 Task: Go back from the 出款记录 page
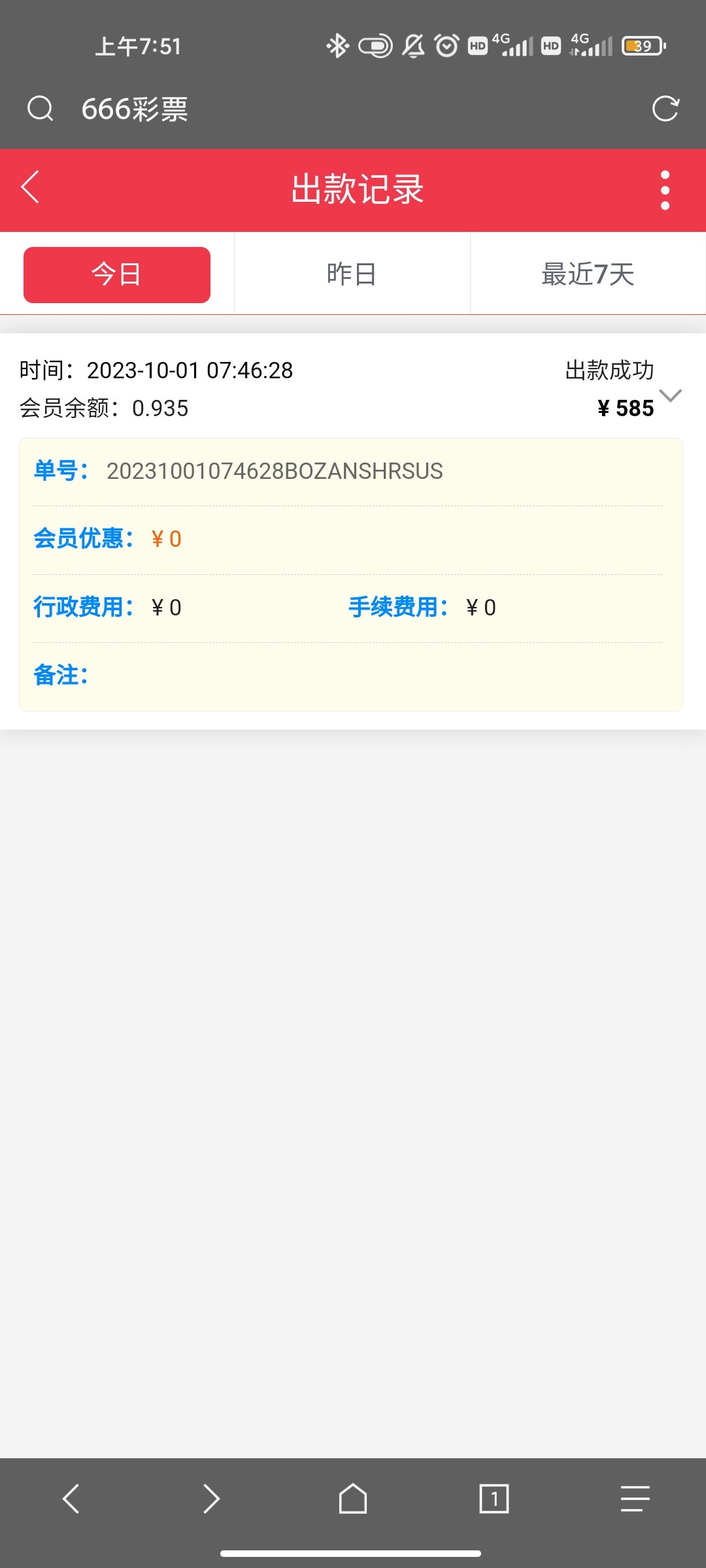point(31,188)
